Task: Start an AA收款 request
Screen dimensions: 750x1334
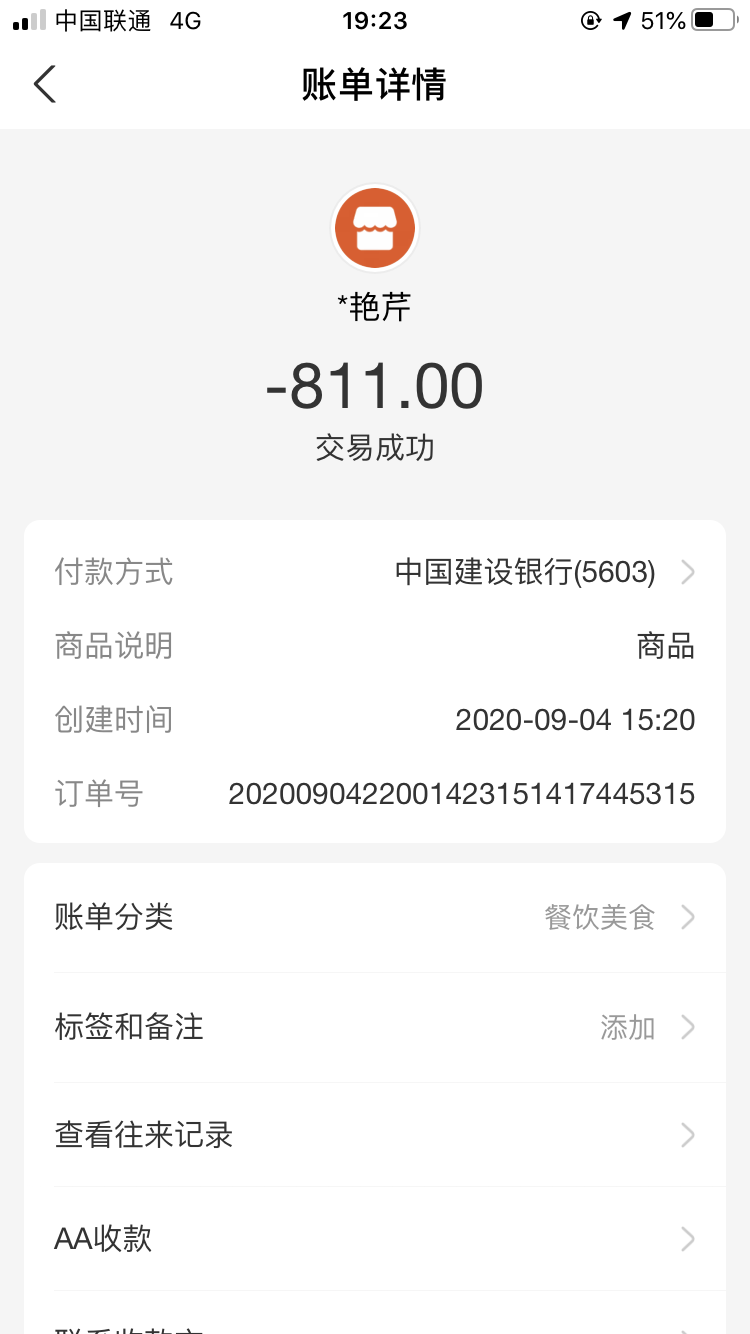Action: 375,1239
